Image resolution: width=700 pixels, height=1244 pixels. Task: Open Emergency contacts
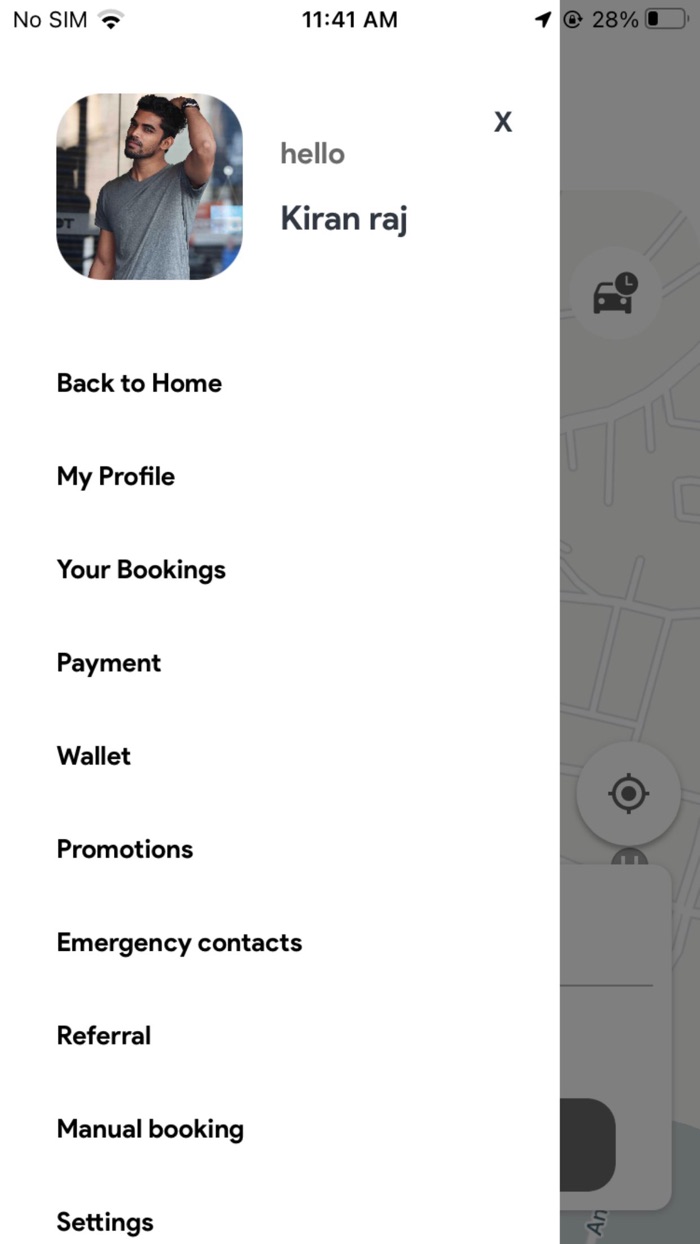[x=179, y=942]
